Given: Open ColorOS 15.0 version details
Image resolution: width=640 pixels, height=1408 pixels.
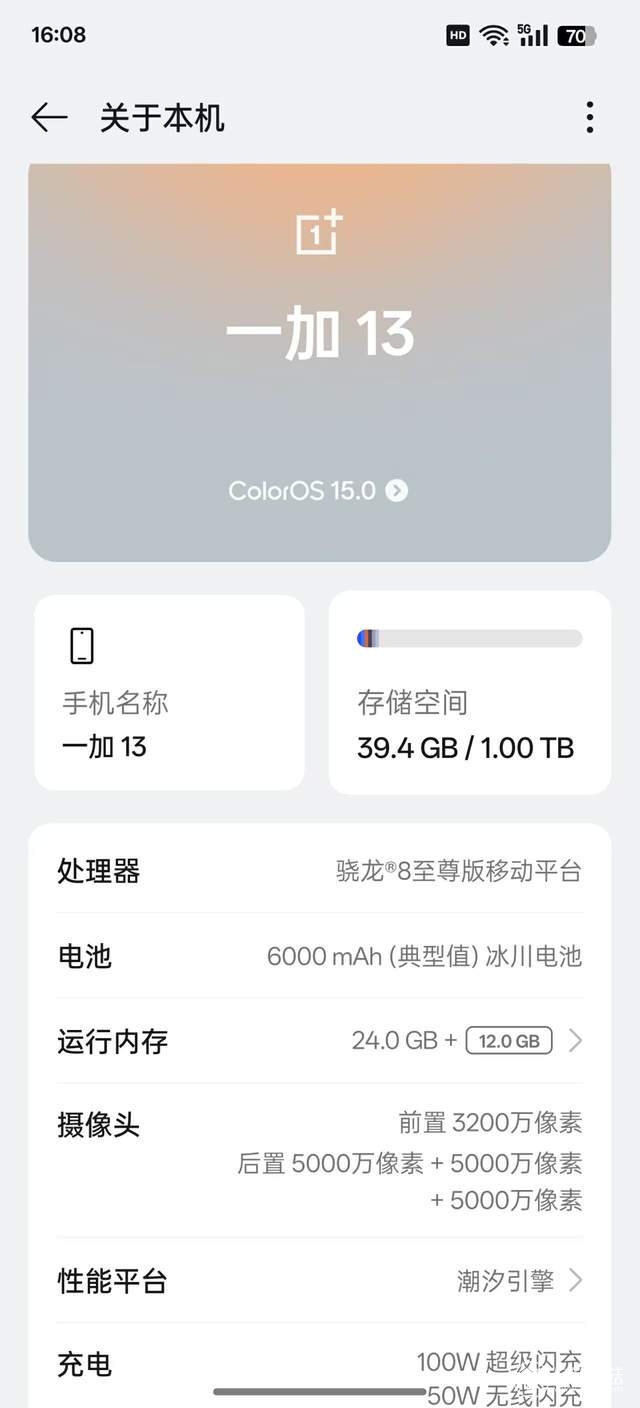Looking at the screenshot, I should (318, 491).
